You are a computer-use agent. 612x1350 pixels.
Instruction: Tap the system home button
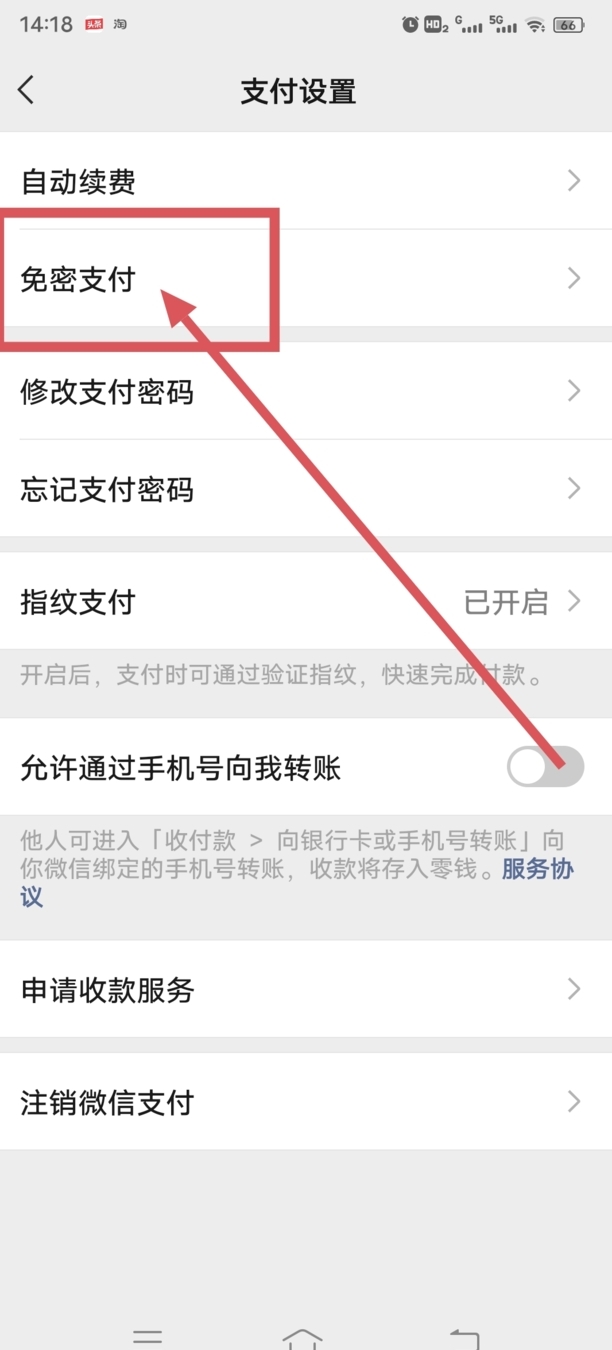(x=303, y=1338)
